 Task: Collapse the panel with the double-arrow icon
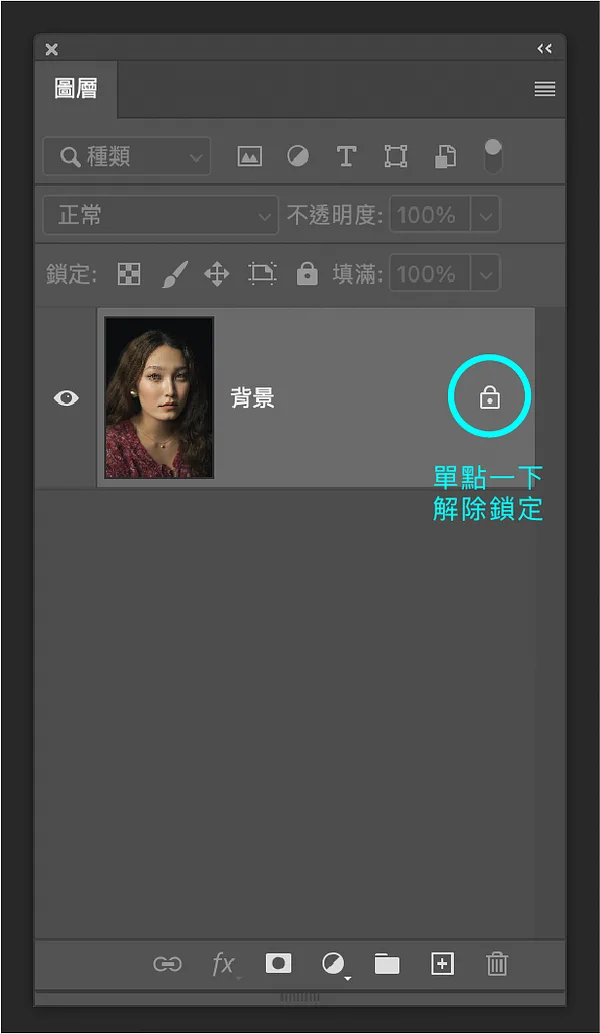(544, 48)
